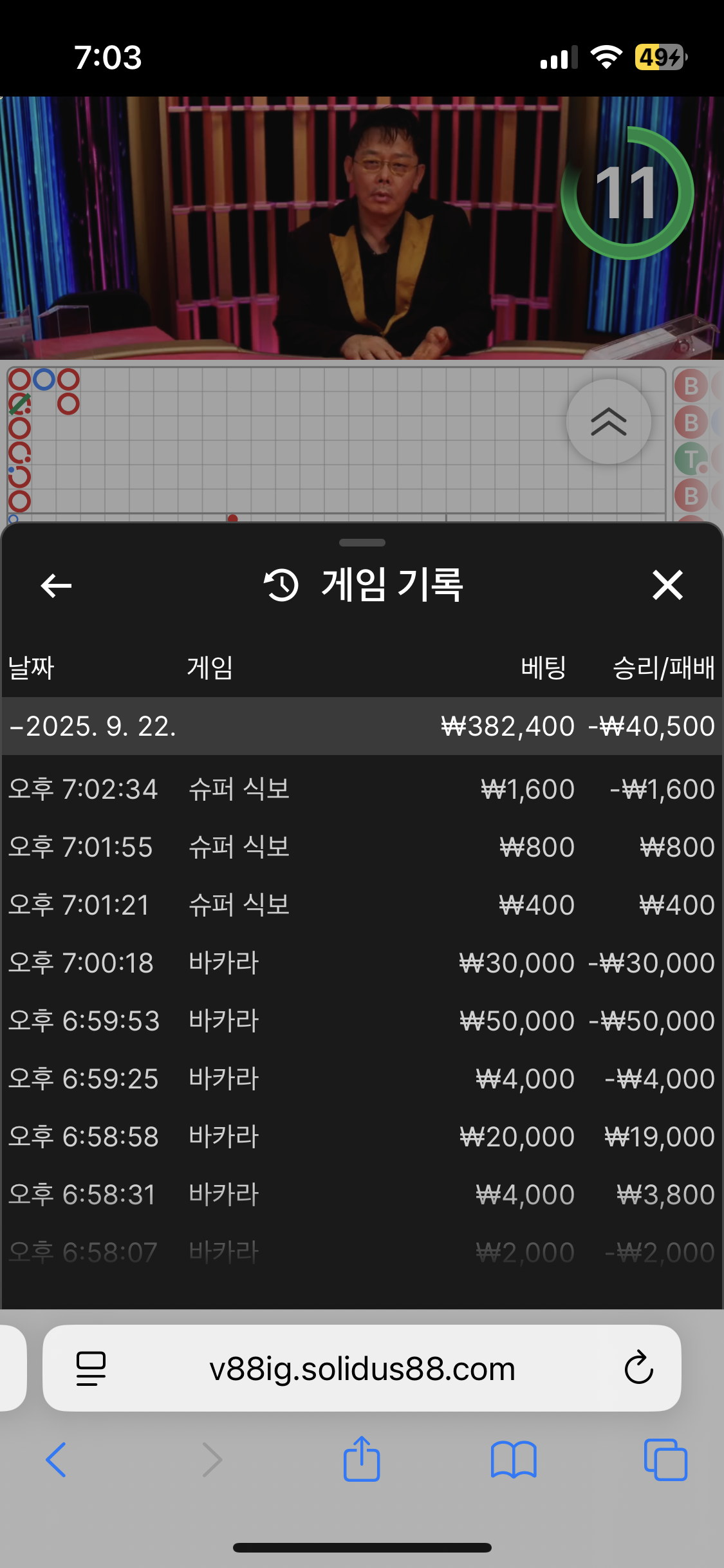724x1568 pixels.
Task: Open the 오후 6:59:53 바카라 record
Action: click(362, 1021)
